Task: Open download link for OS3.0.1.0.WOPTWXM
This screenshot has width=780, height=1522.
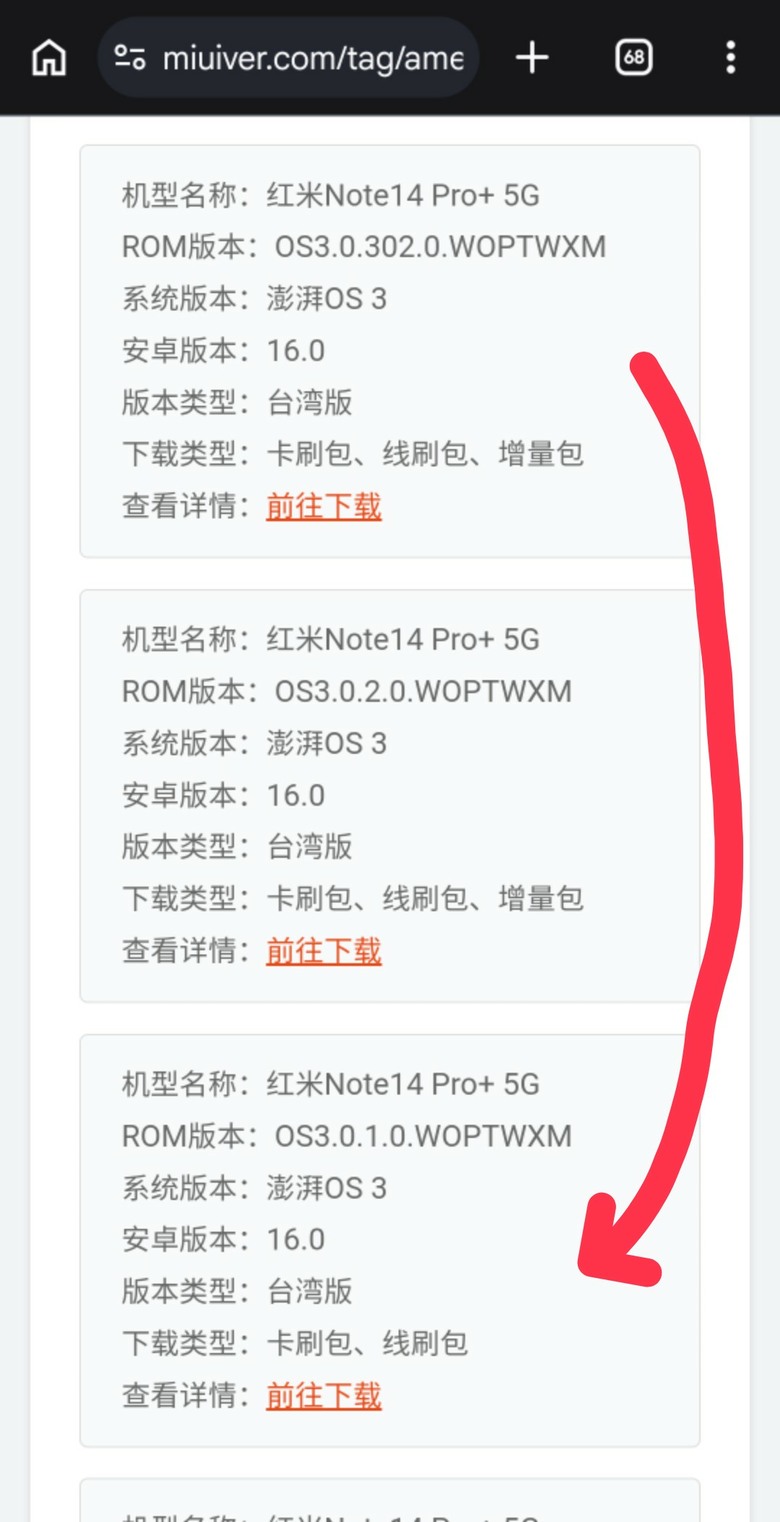Action: [x=324, y=1395]
